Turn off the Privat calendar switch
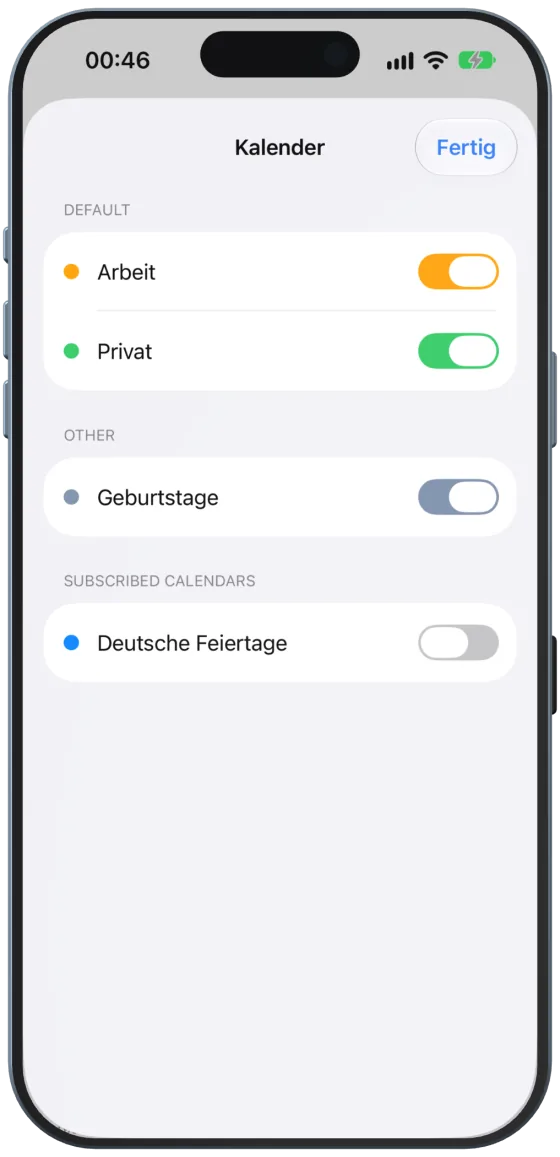The width and height of the screenshot is (560, 1157). [x=458, y=350]
